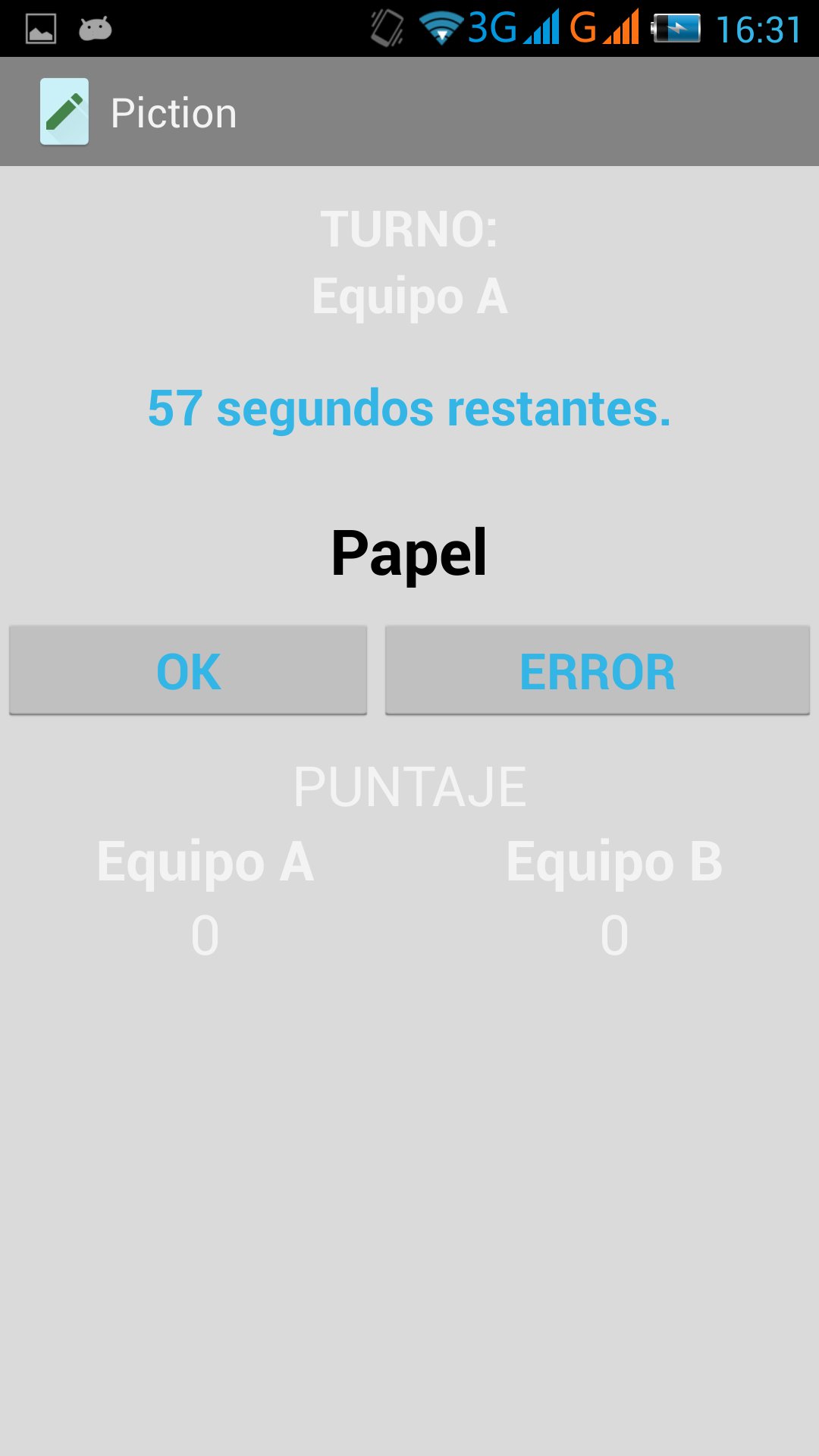The image size is (819, 1456).
Task: Tap Equipo B score of 0
Action: [x=613, y=934]
